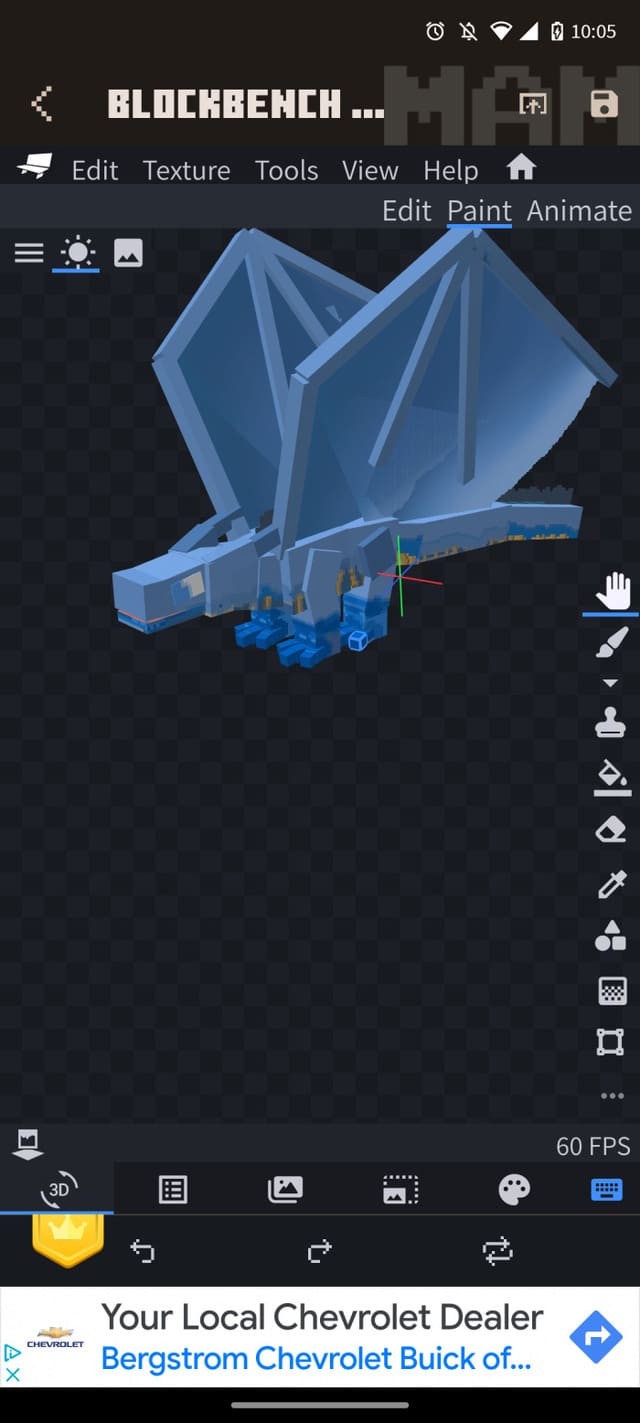Select the paint brush tool

[x=611, y=642]
